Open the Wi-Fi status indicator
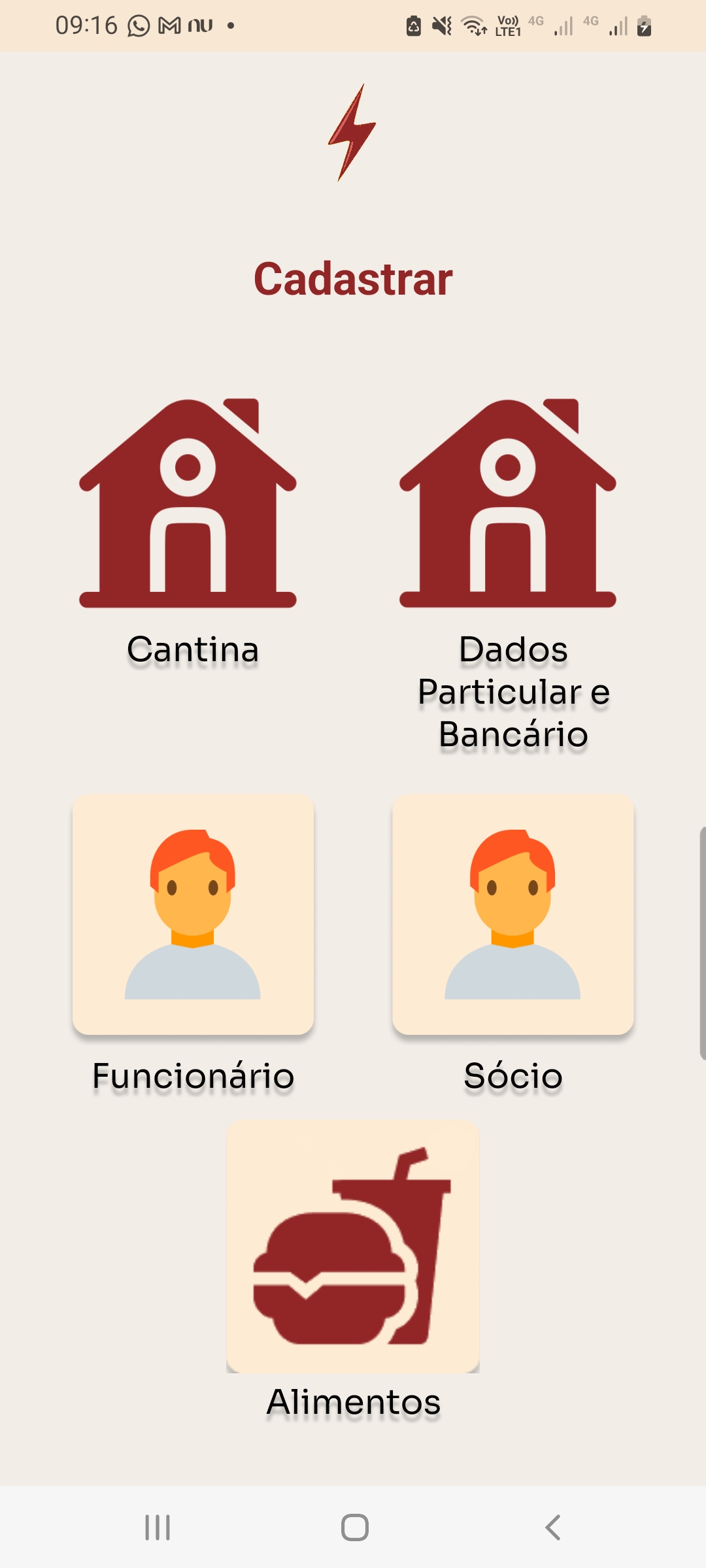Image resolution: width=706 pixels, height=1568 pixels. click(x=473, y=26)
